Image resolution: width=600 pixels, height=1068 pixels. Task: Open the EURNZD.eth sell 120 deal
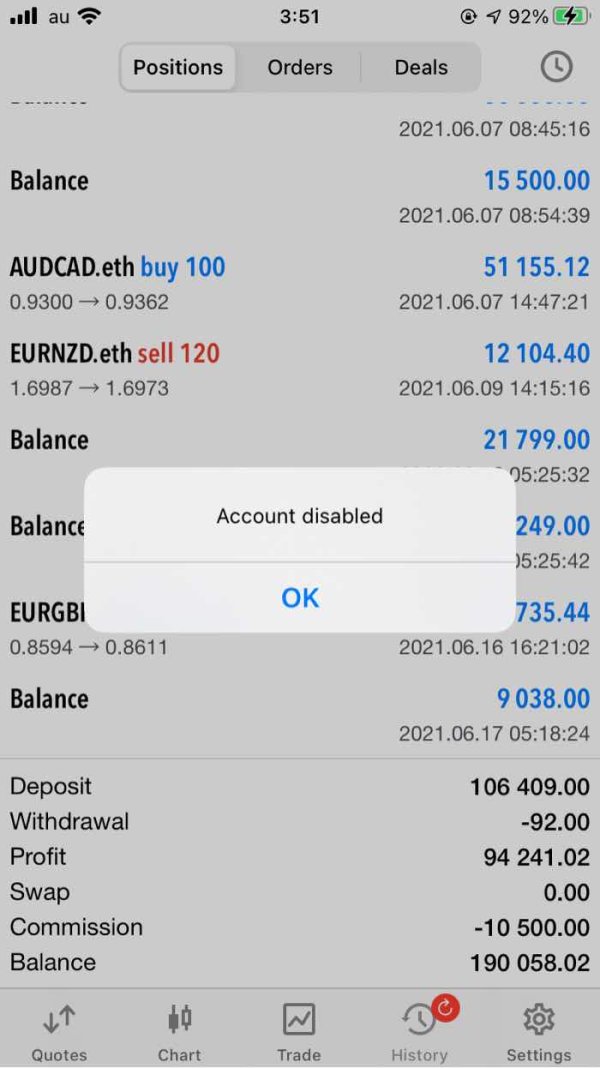[x=300, y=369]
